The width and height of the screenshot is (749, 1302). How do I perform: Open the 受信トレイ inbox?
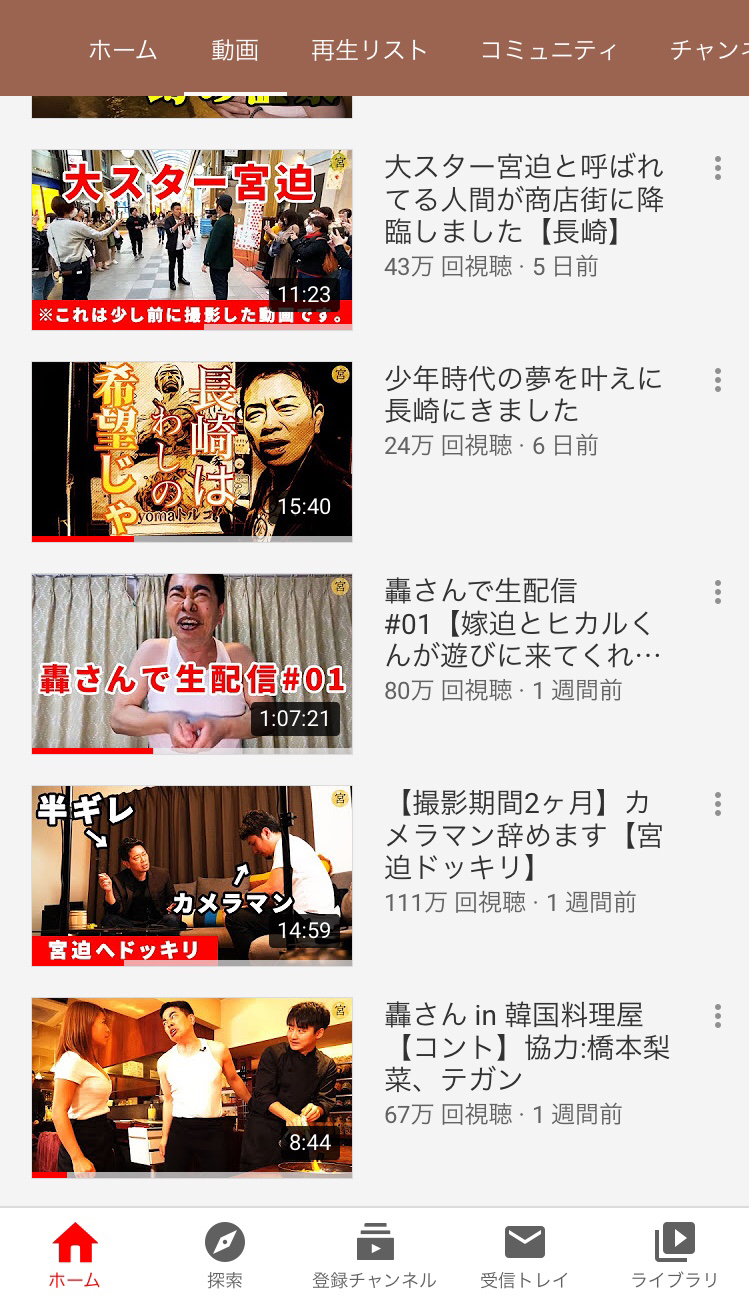coord(524,1255)
